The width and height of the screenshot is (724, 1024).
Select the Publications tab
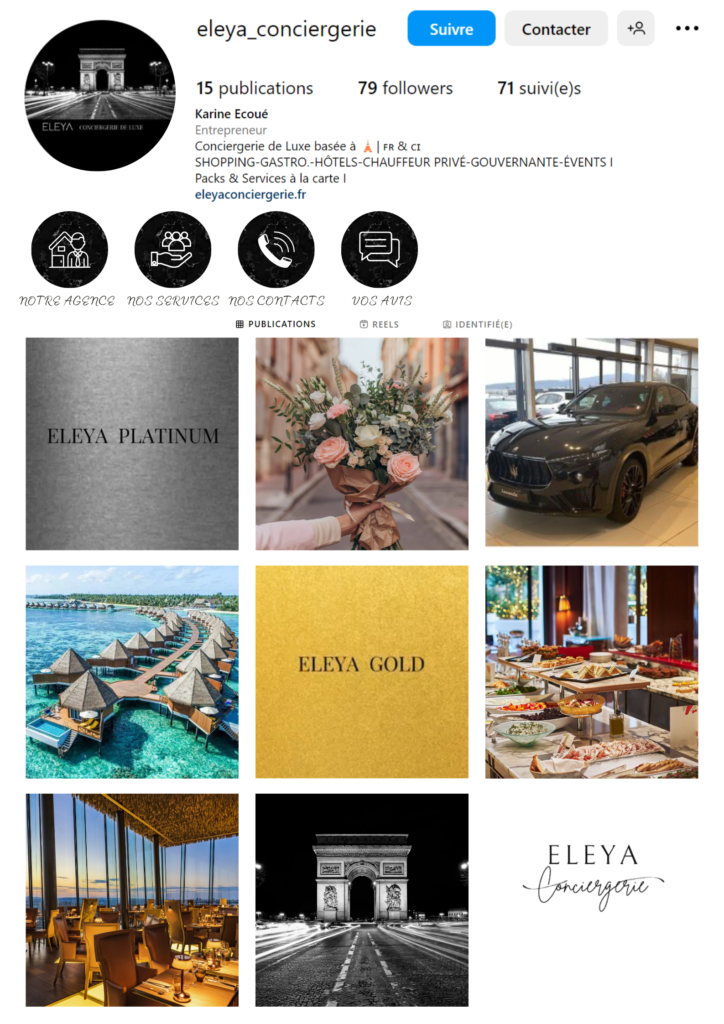(x=275, y=324)
